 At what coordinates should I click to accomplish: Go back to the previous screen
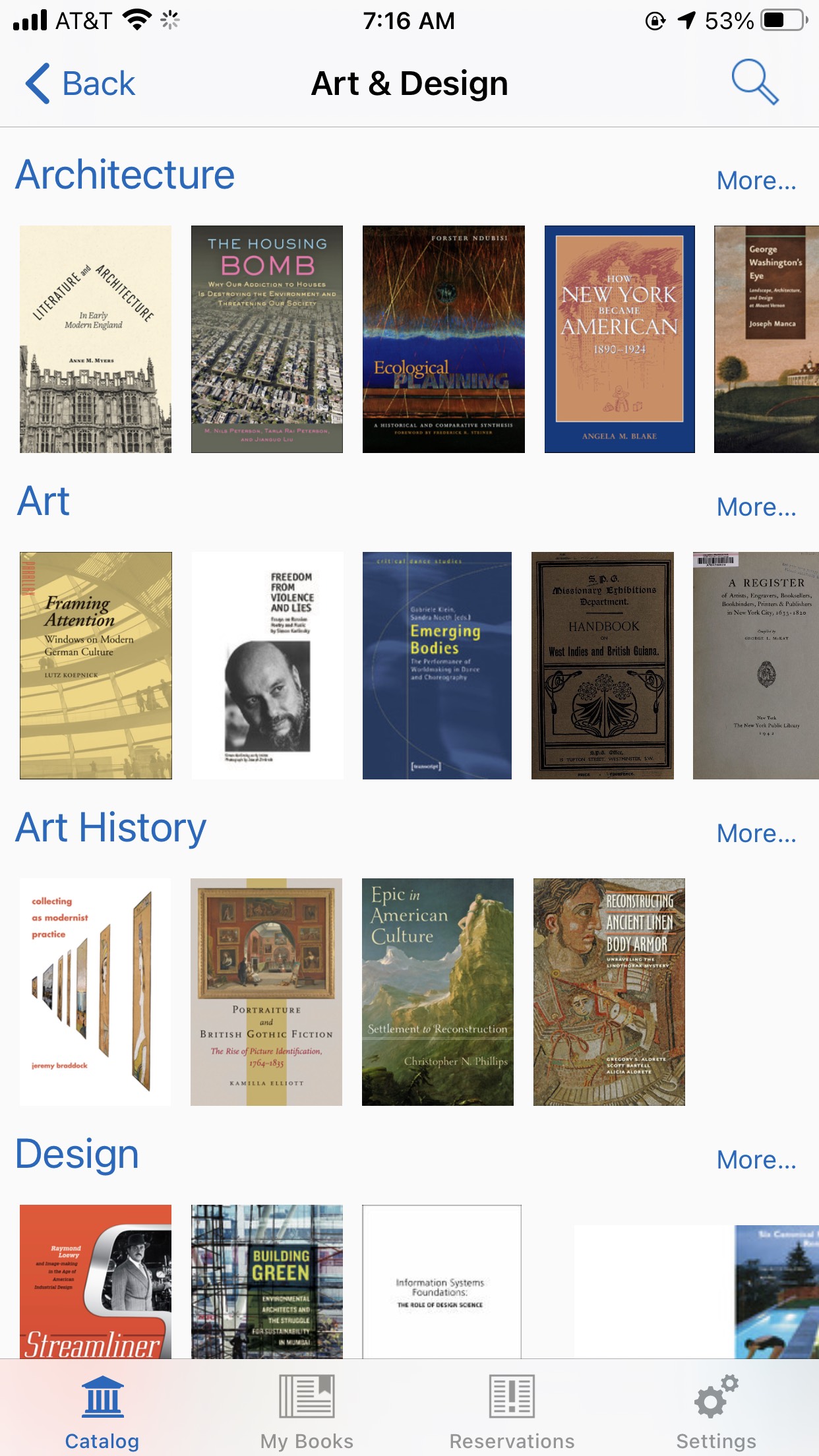[x=80, y=84]
